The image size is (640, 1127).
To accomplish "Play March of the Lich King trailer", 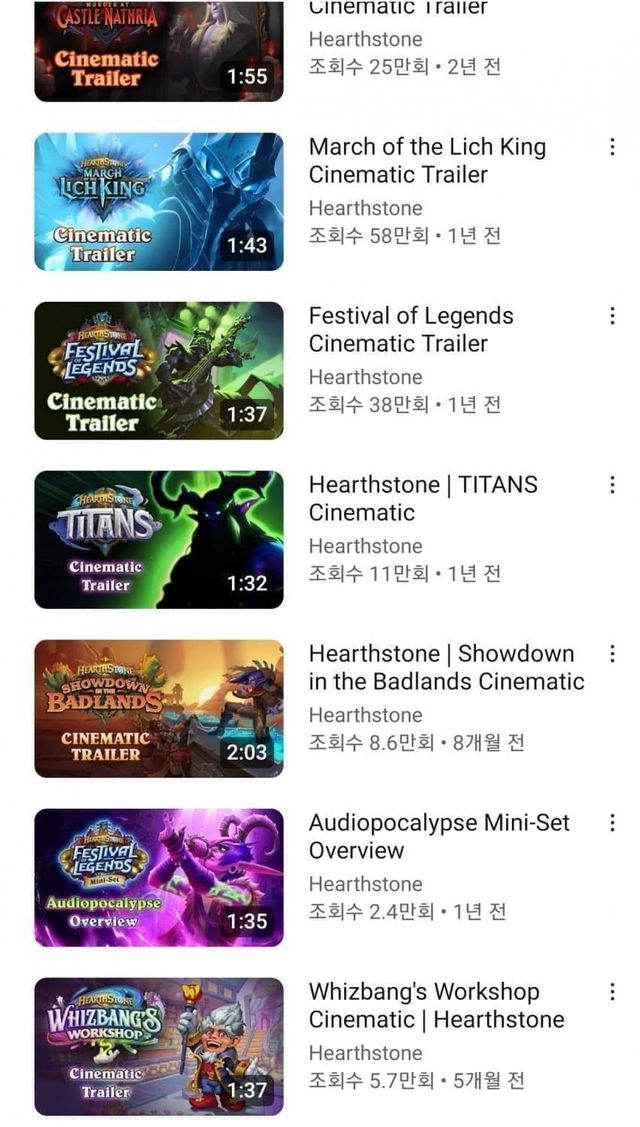I will [159, 202].
